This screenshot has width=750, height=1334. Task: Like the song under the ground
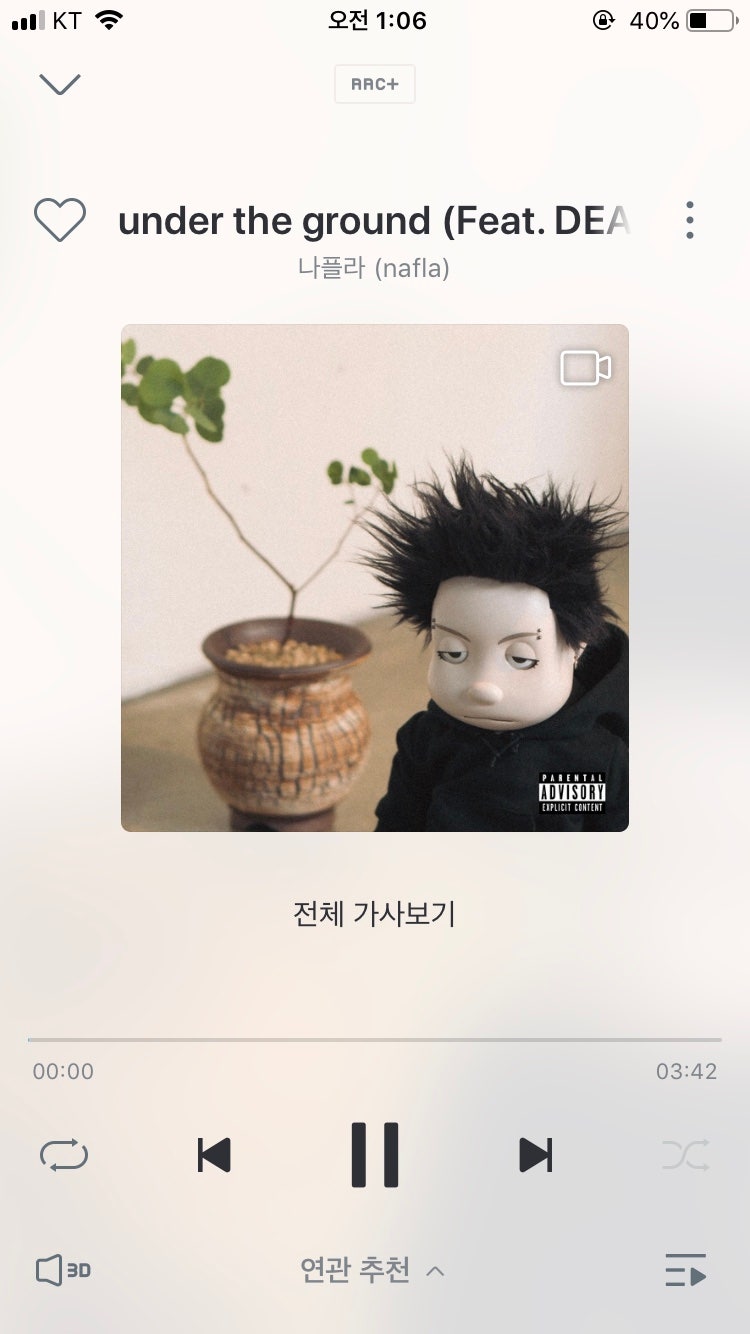click(x=60, y=220)
